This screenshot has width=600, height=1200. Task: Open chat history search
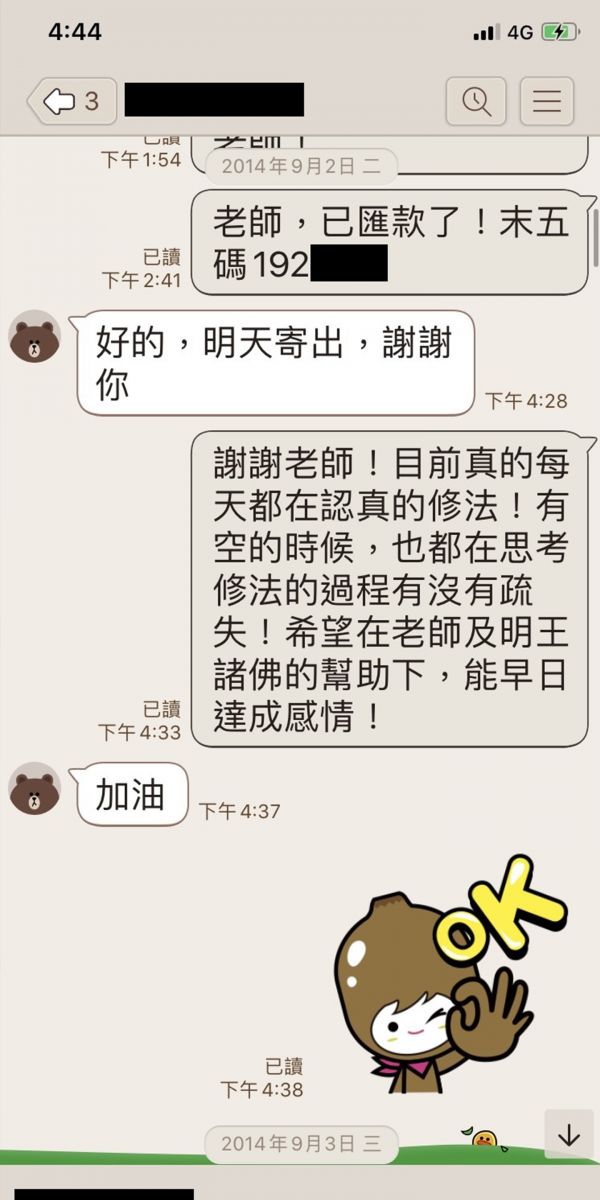click(475, 101)
